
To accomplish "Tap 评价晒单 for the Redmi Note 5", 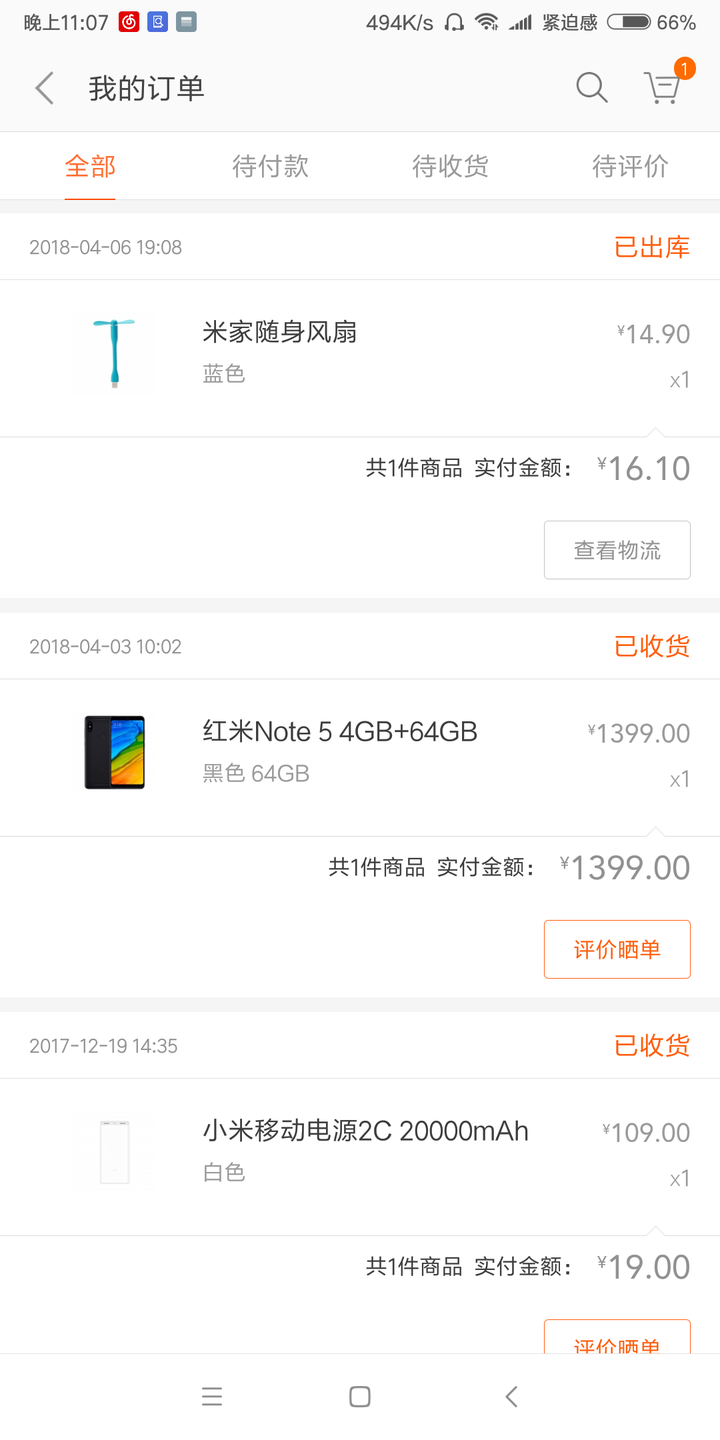I will tap(617, 948).
